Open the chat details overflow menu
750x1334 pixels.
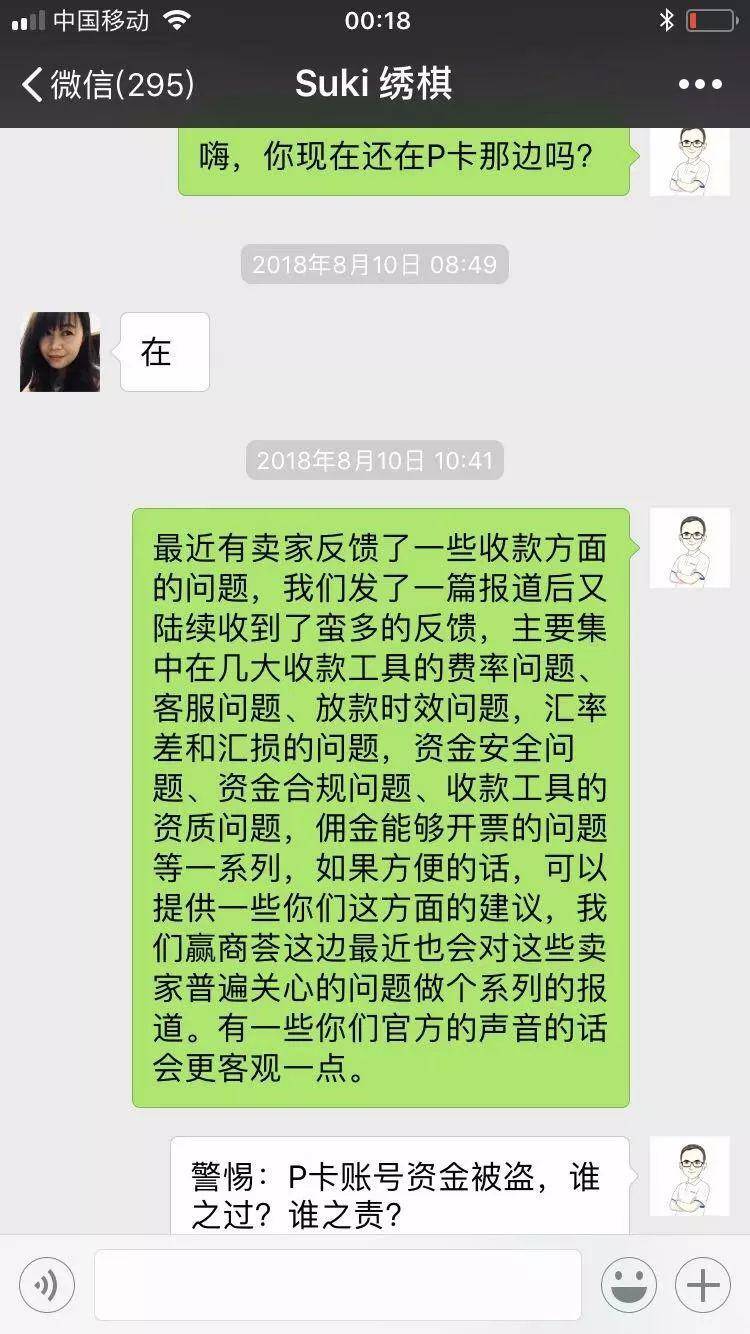(x=699, y=84)
